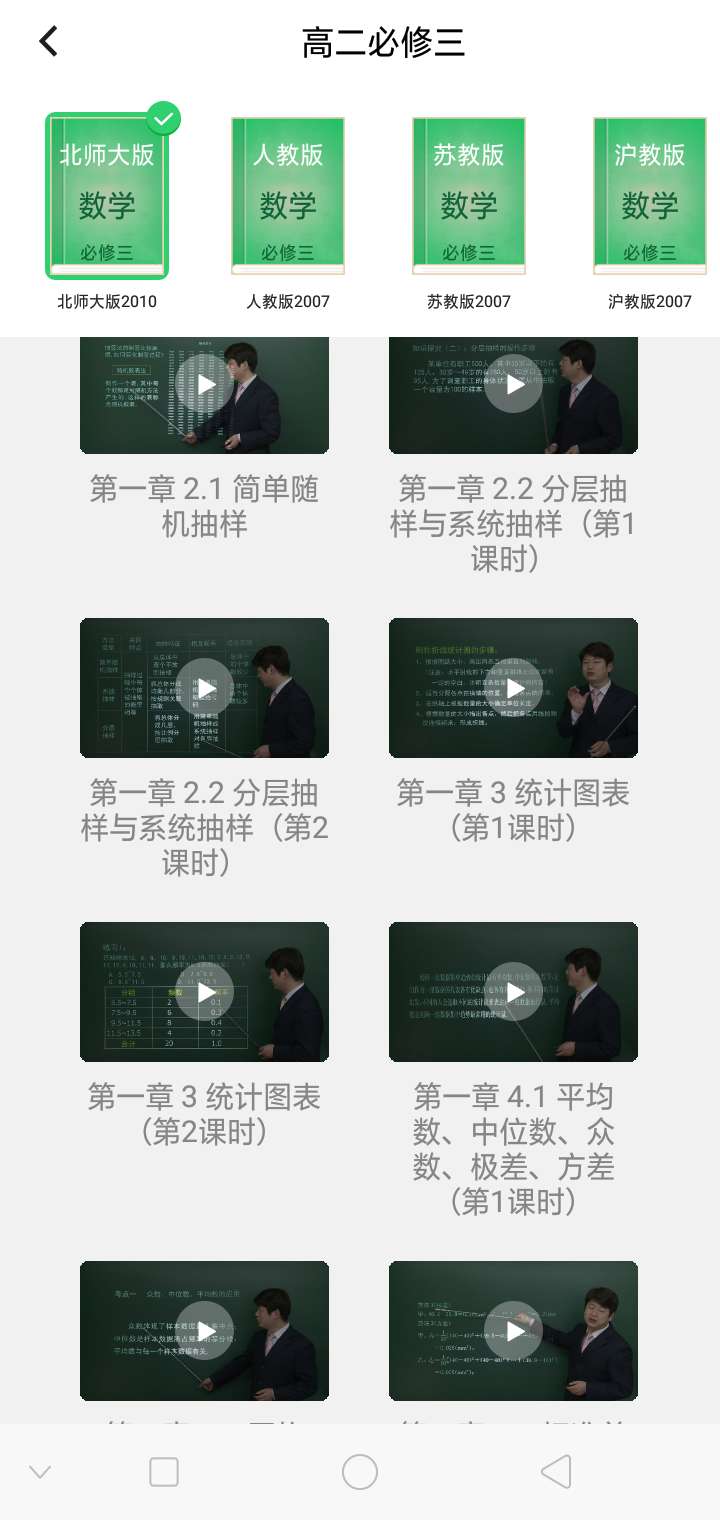Open 第一章 3 统计图表 第1课时 video
Image resolution: width=720 pixels, height=1520 pixels.
pyautogui.click(x=513, y=688)
